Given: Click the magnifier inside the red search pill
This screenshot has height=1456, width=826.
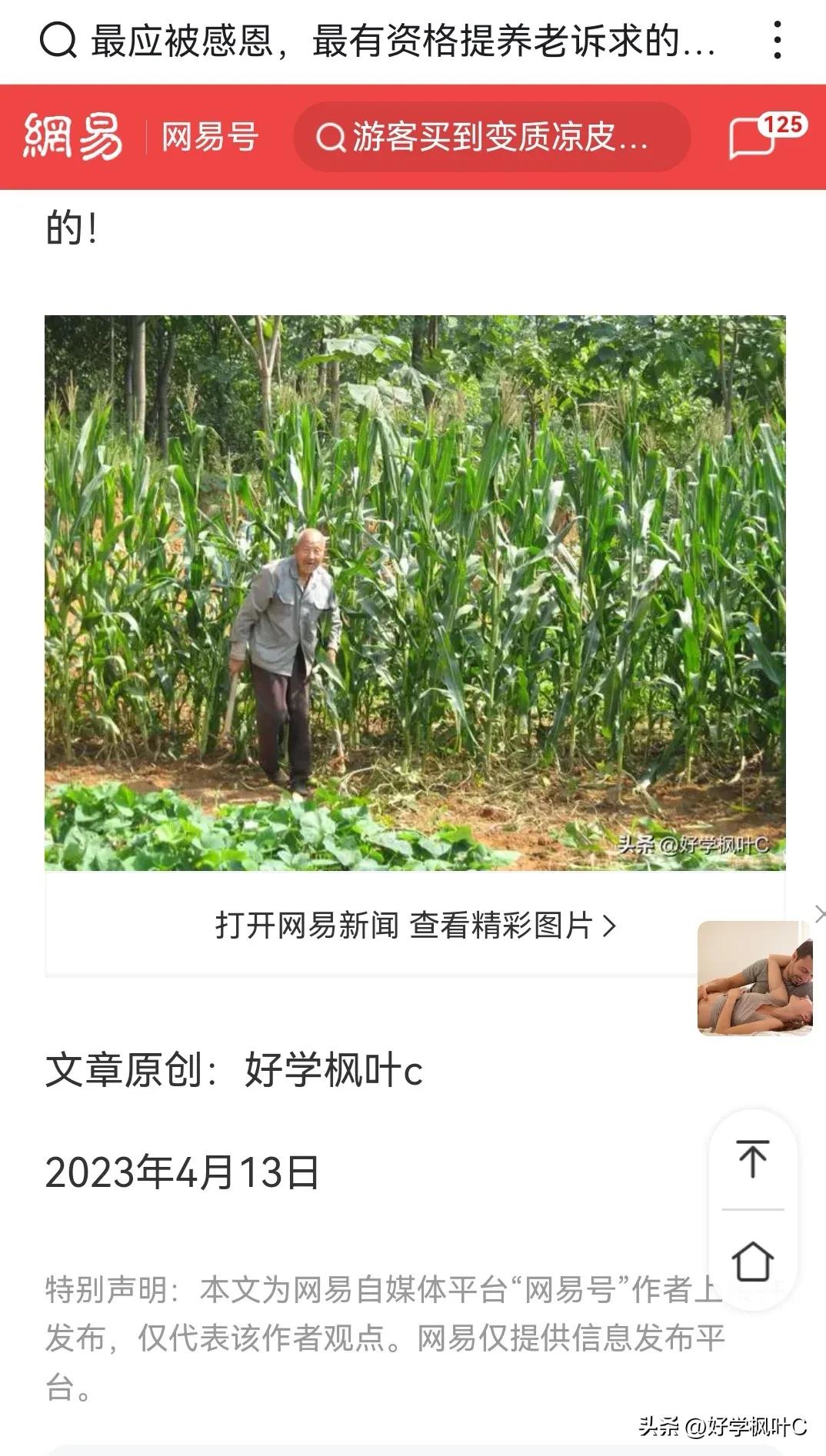Looking at the screenshot, I should [331, 137].
